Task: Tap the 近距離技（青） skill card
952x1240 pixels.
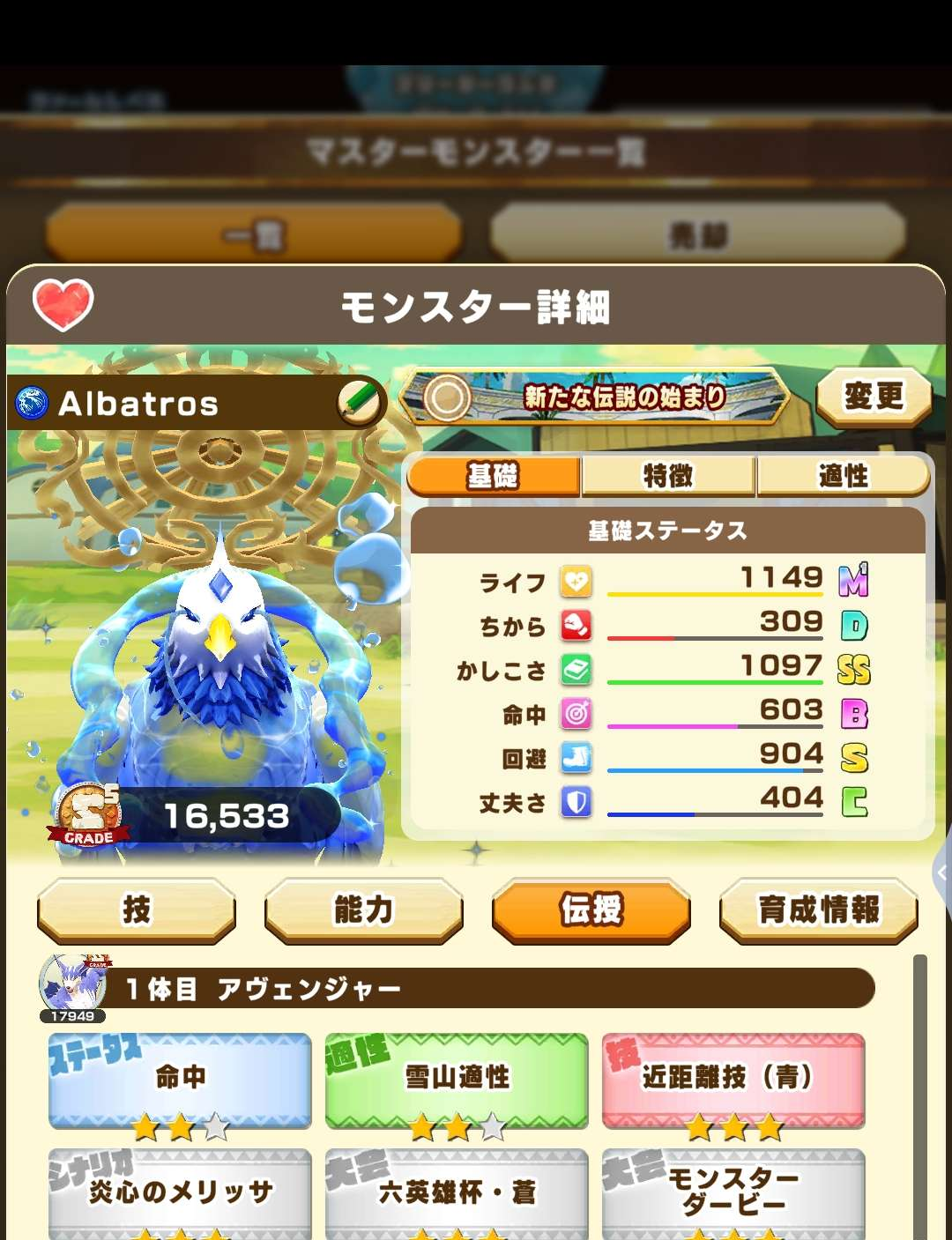Action: coord(733,1080)
